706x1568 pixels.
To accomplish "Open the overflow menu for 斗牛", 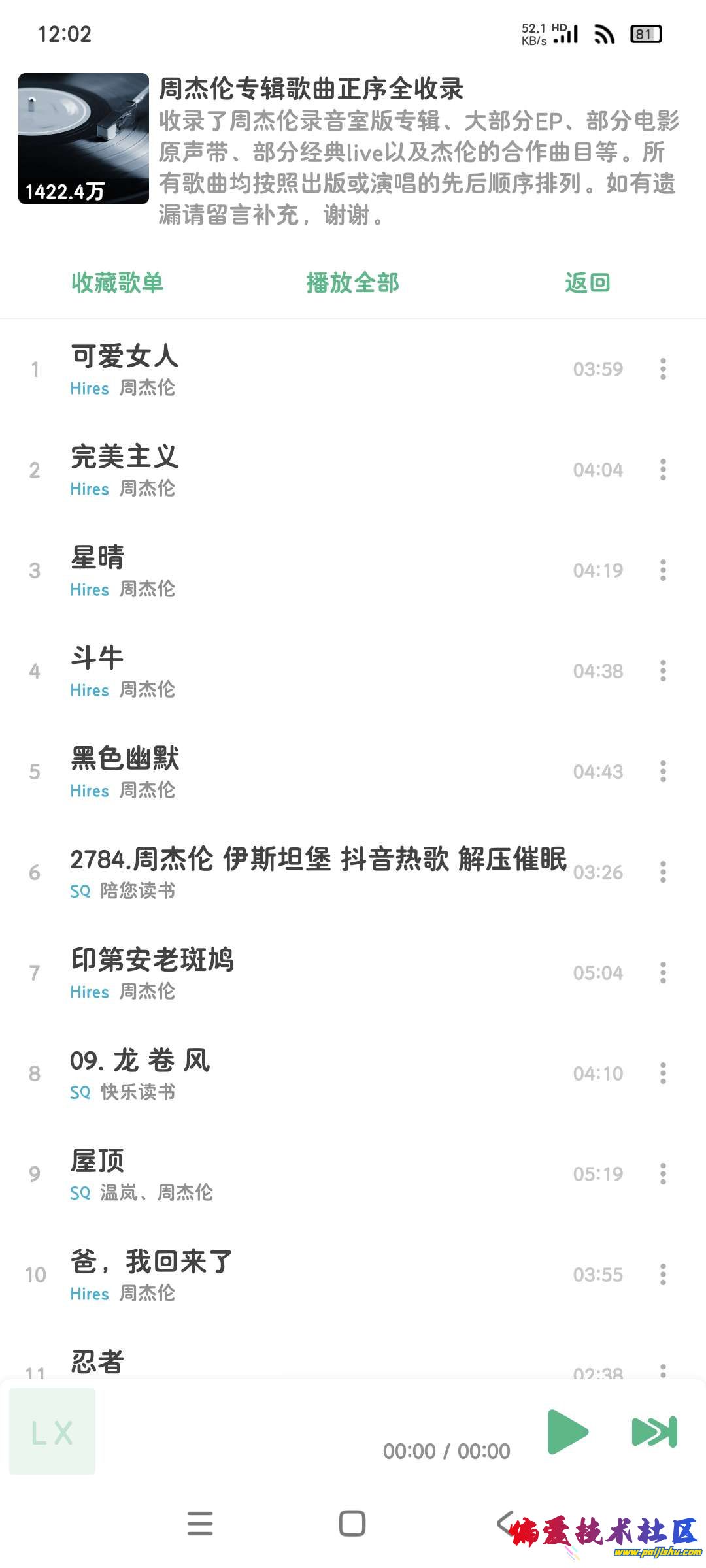I will click(663, 671).
